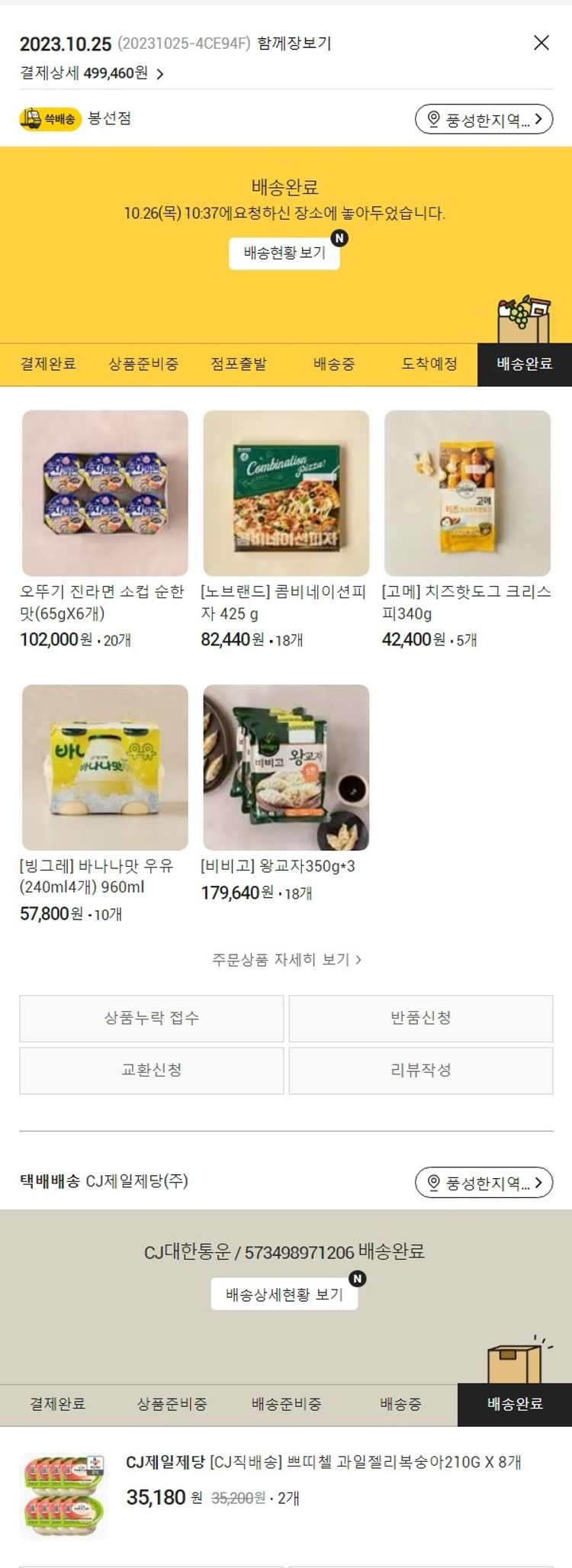The height and width of the screenshot is (1568, 572).
Task: Open 노브랜드 콤비네이션피자 product
Action: (x=286, y=494)
